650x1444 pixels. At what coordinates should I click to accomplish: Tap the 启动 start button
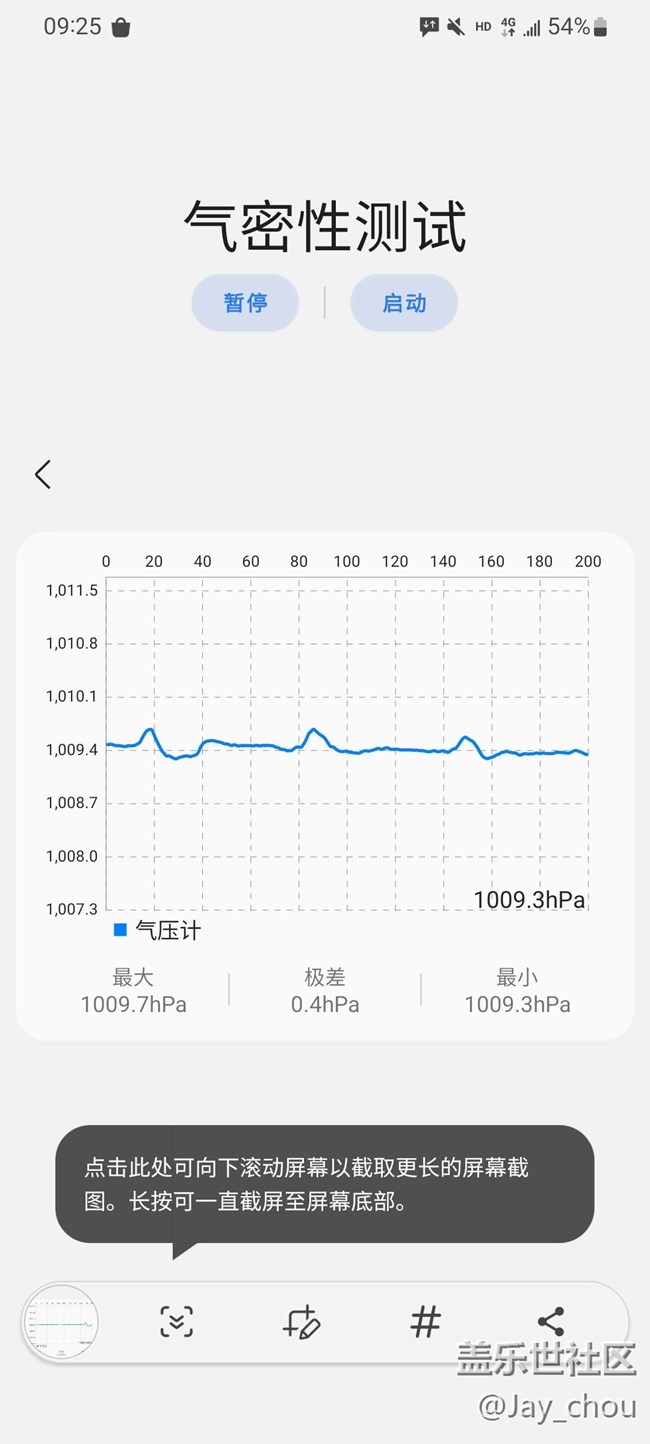[404, 303]
